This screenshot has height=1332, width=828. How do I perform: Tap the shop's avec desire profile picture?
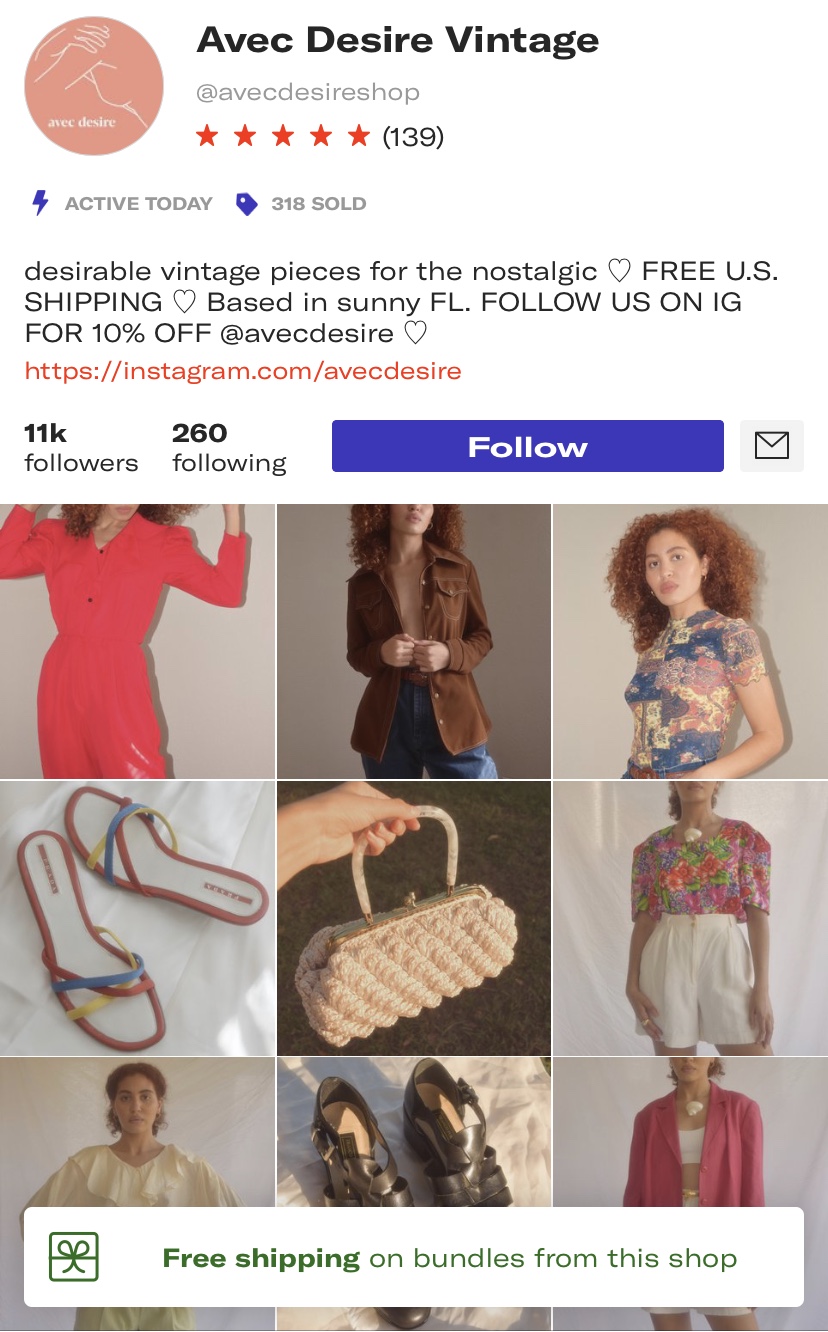pyautogui.click(x=93, y=86)
